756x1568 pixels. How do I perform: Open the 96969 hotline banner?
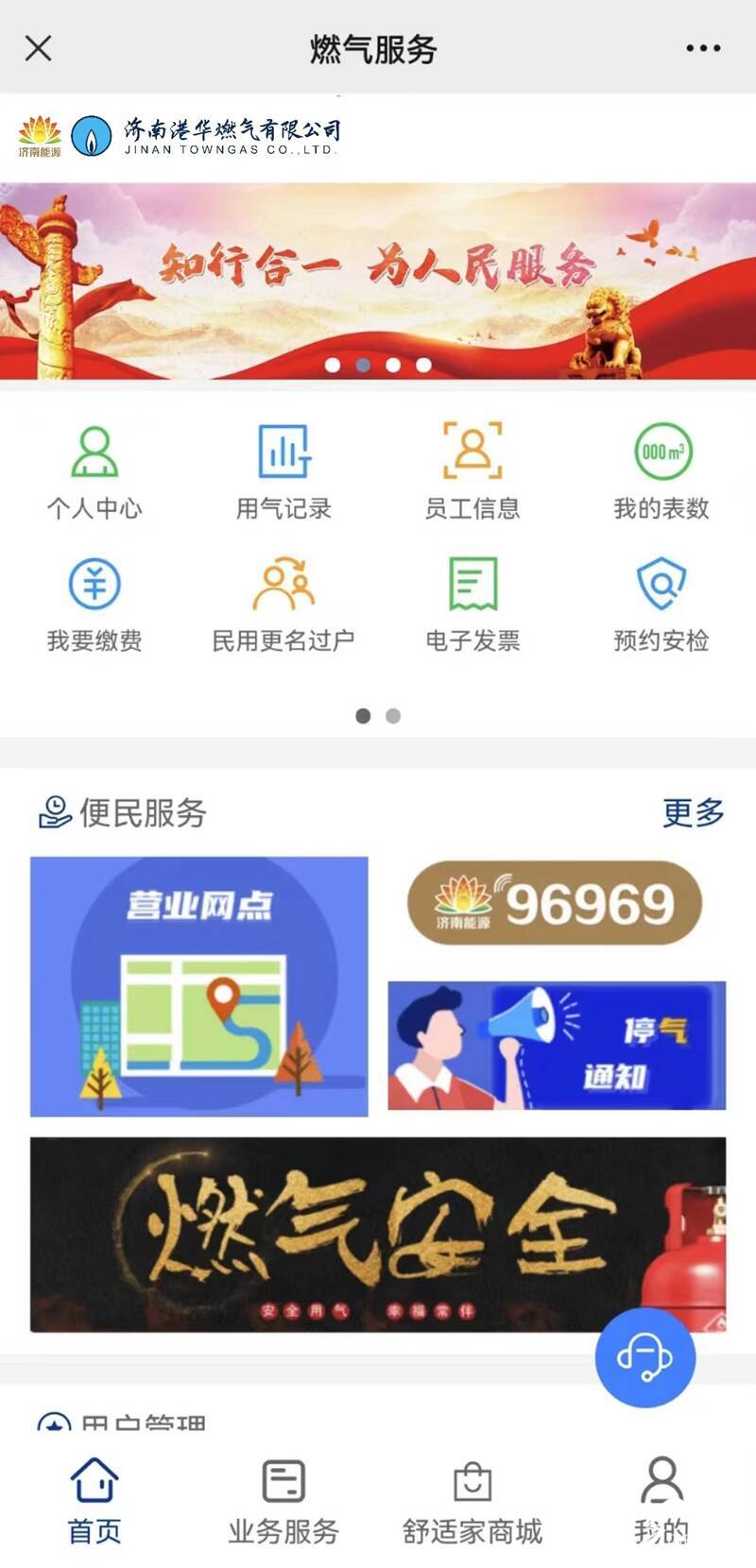pos(555,903)
